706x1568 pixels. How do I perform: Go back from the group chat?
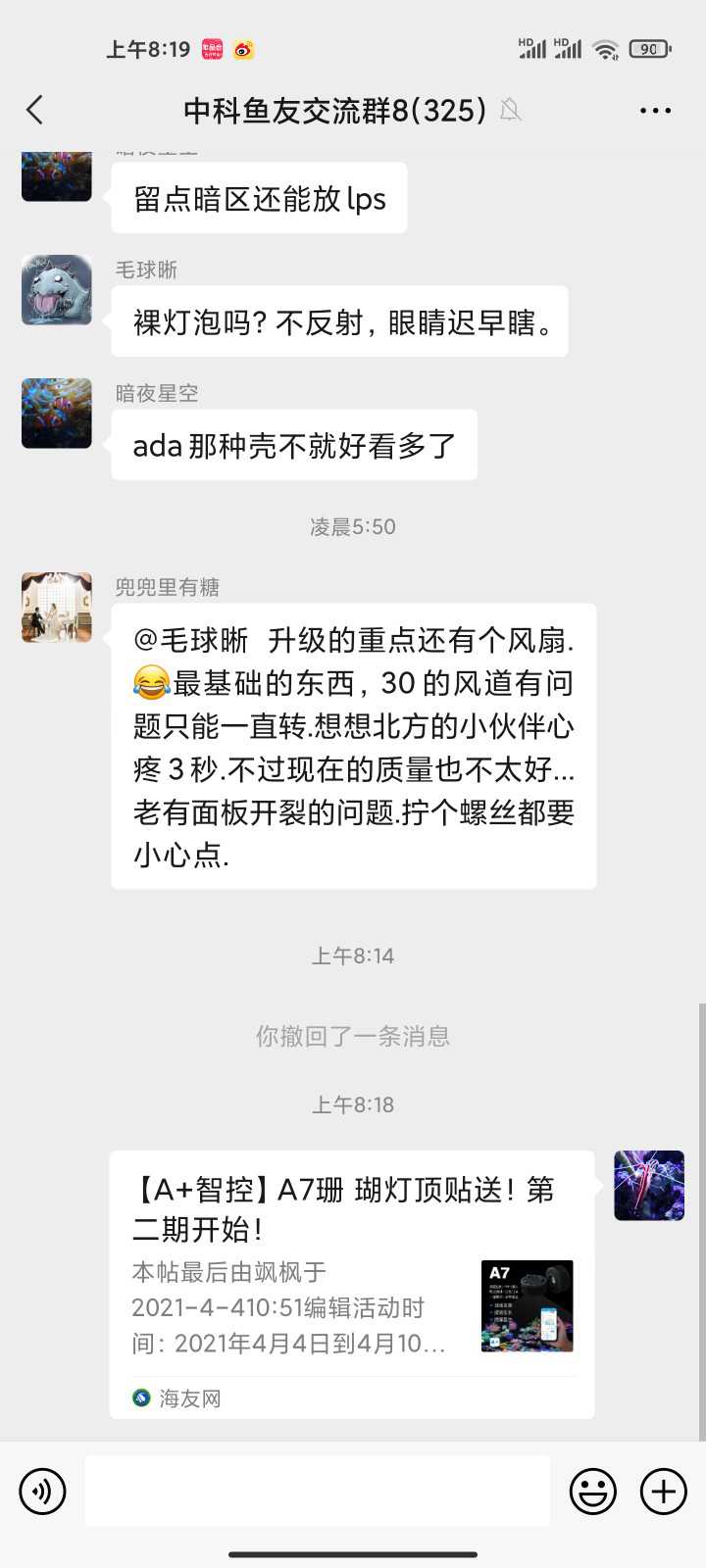35,110
